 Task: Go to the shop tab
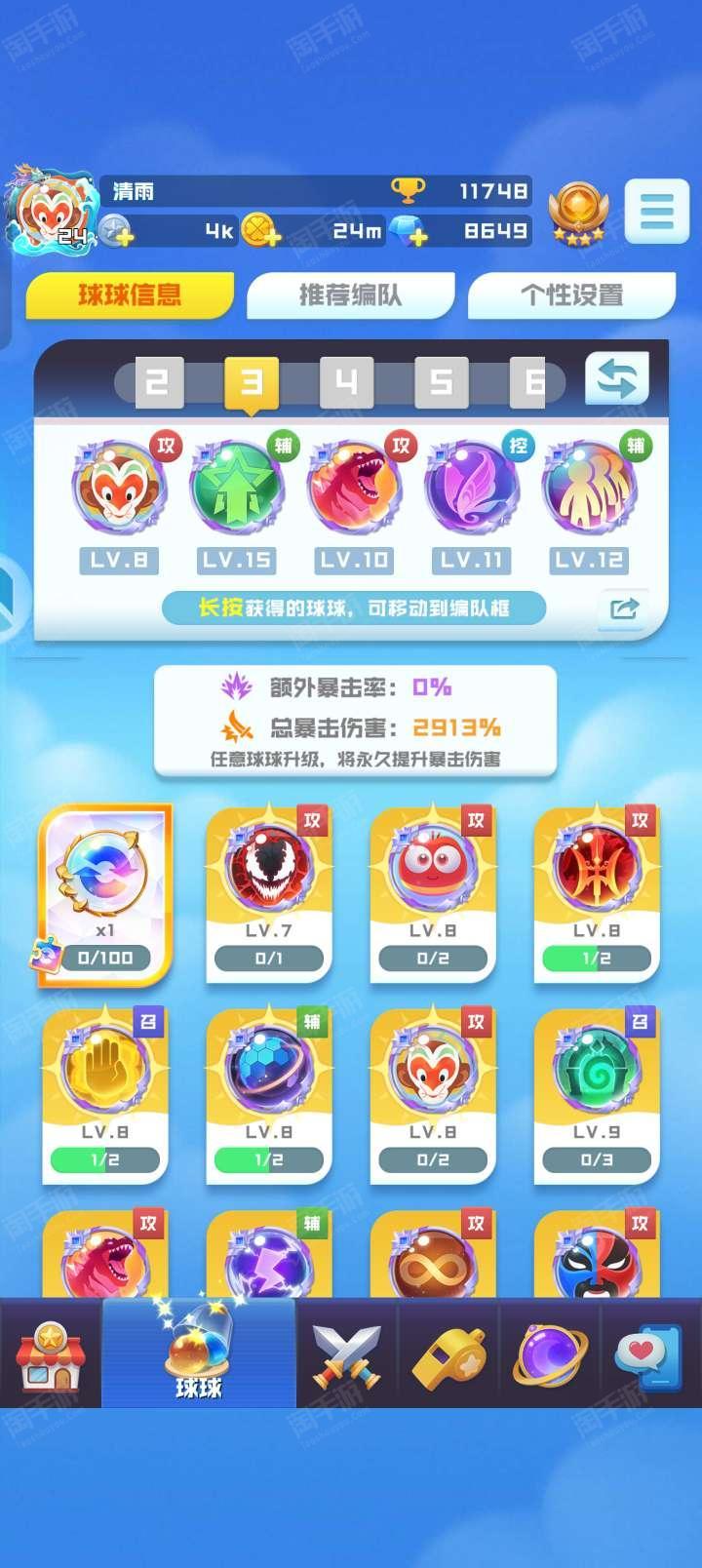(51, 1355)
